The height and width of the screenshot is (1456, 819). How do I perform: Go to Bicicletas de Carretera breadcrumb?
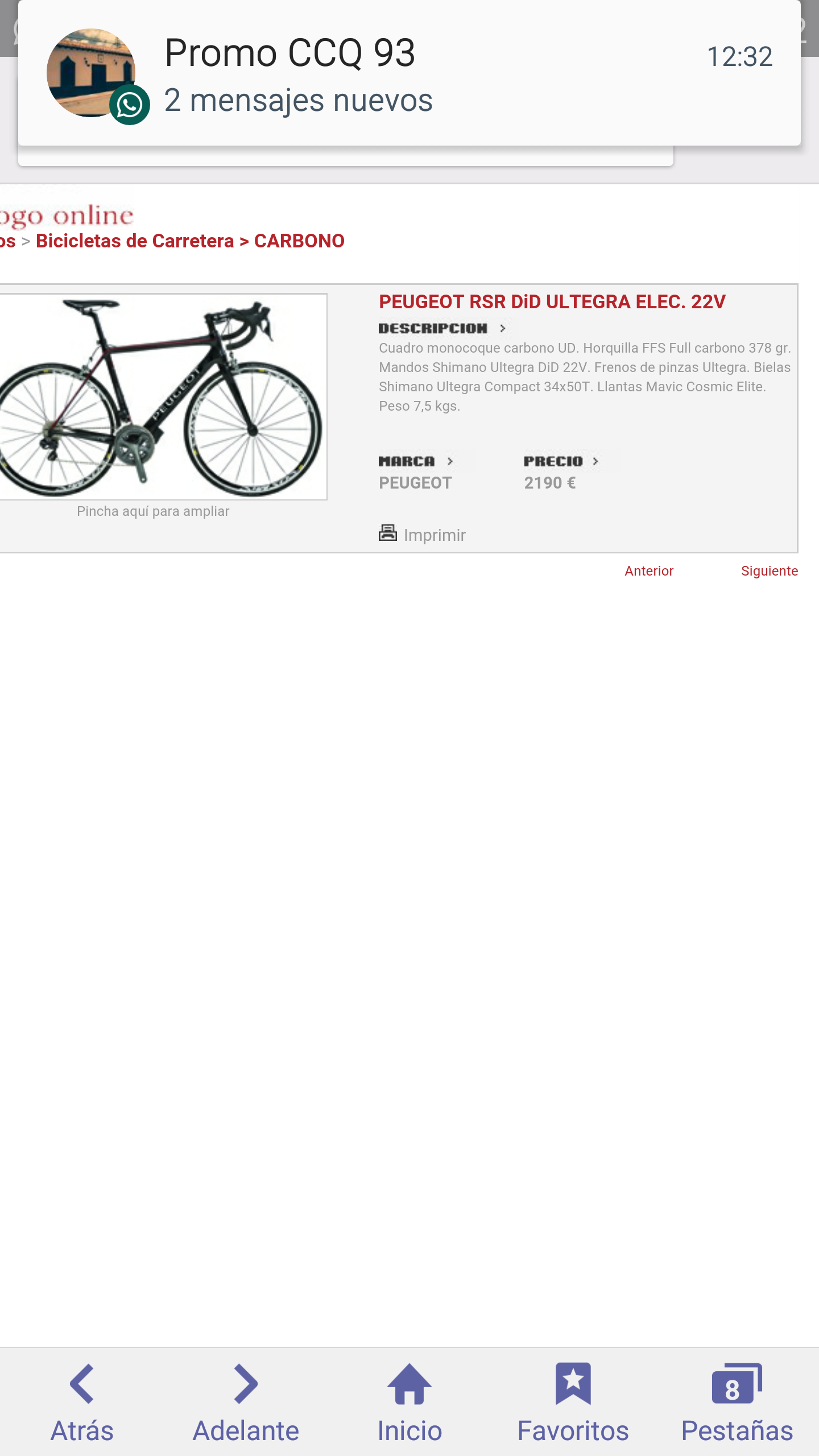pyautogui.click(x=135, y=241)
